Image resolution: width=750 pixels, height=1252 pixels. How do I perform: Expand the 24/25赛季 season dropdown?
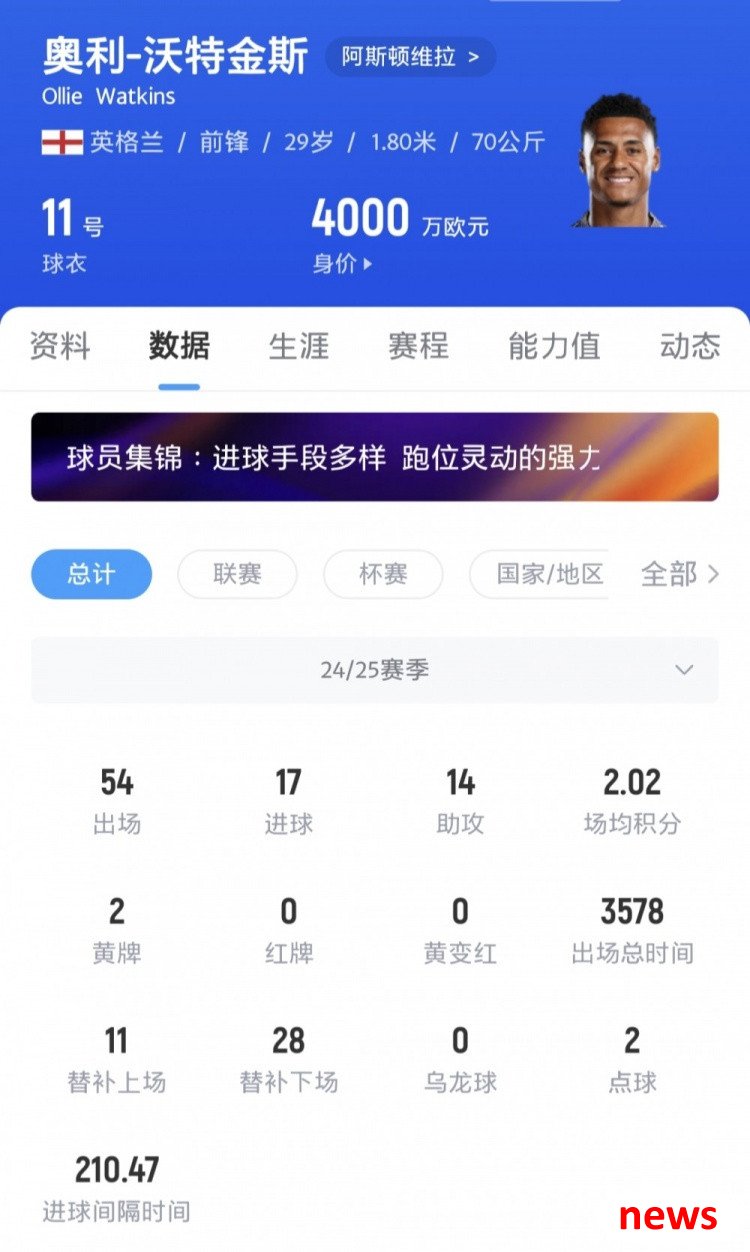point(375,670)
